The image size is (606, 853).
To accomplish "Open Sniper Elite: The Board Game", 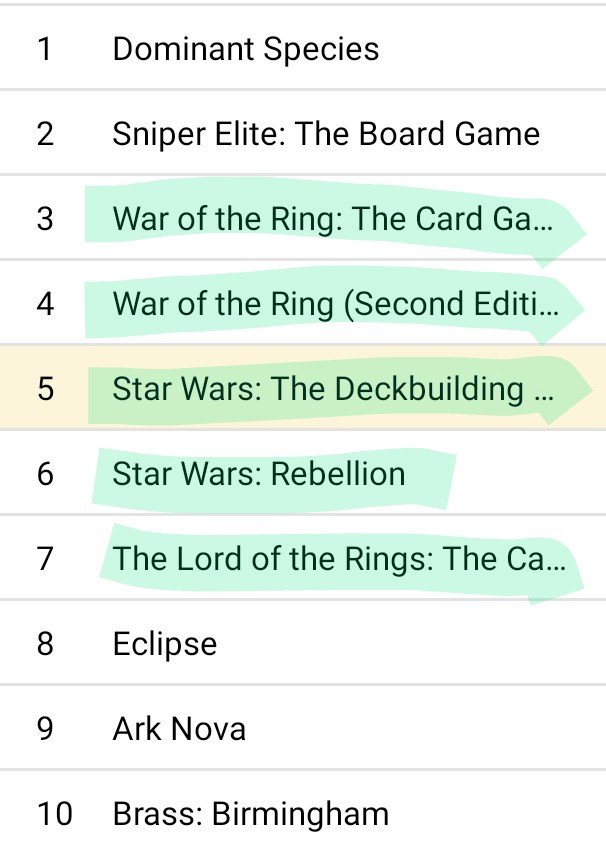I will (x=325, y=134).
